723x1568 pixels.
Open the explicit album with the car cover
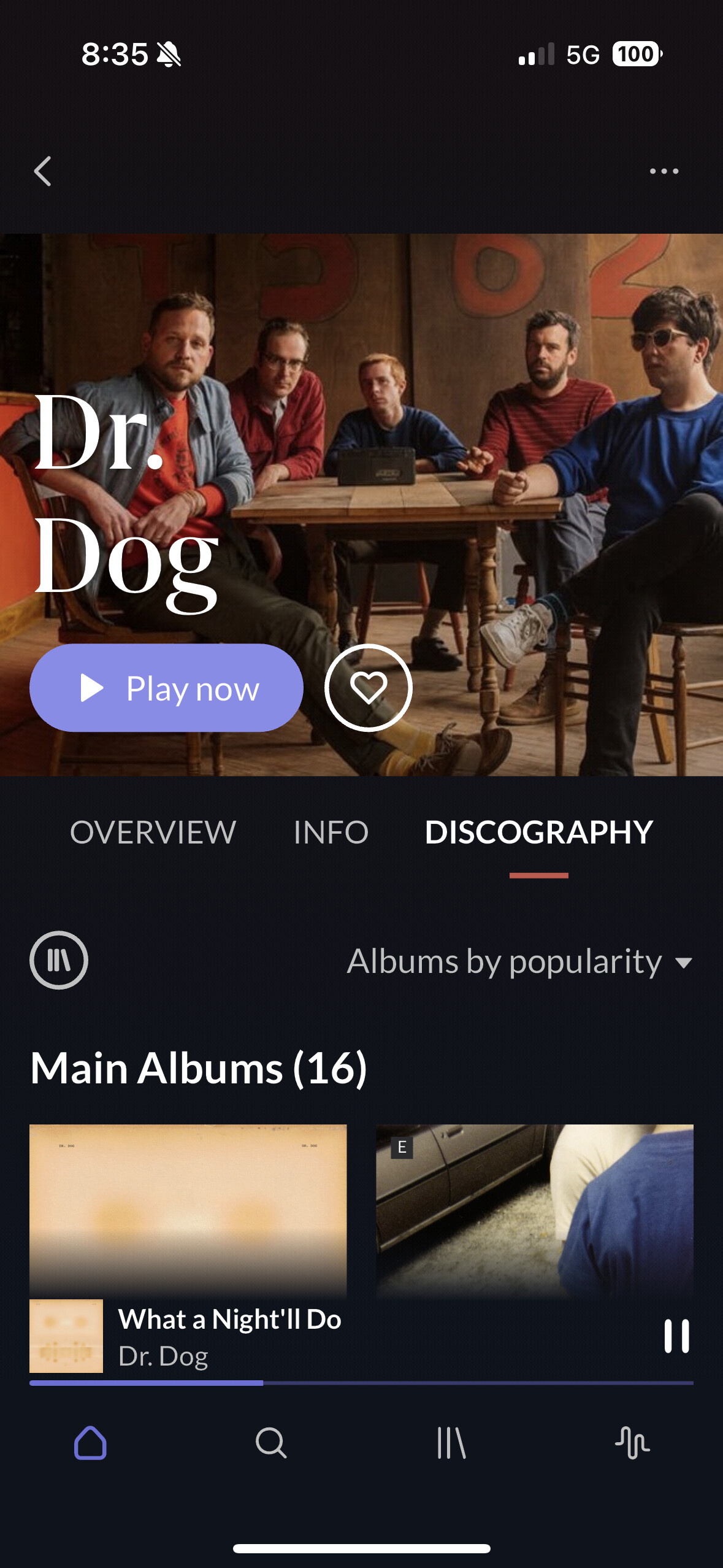535,1211
